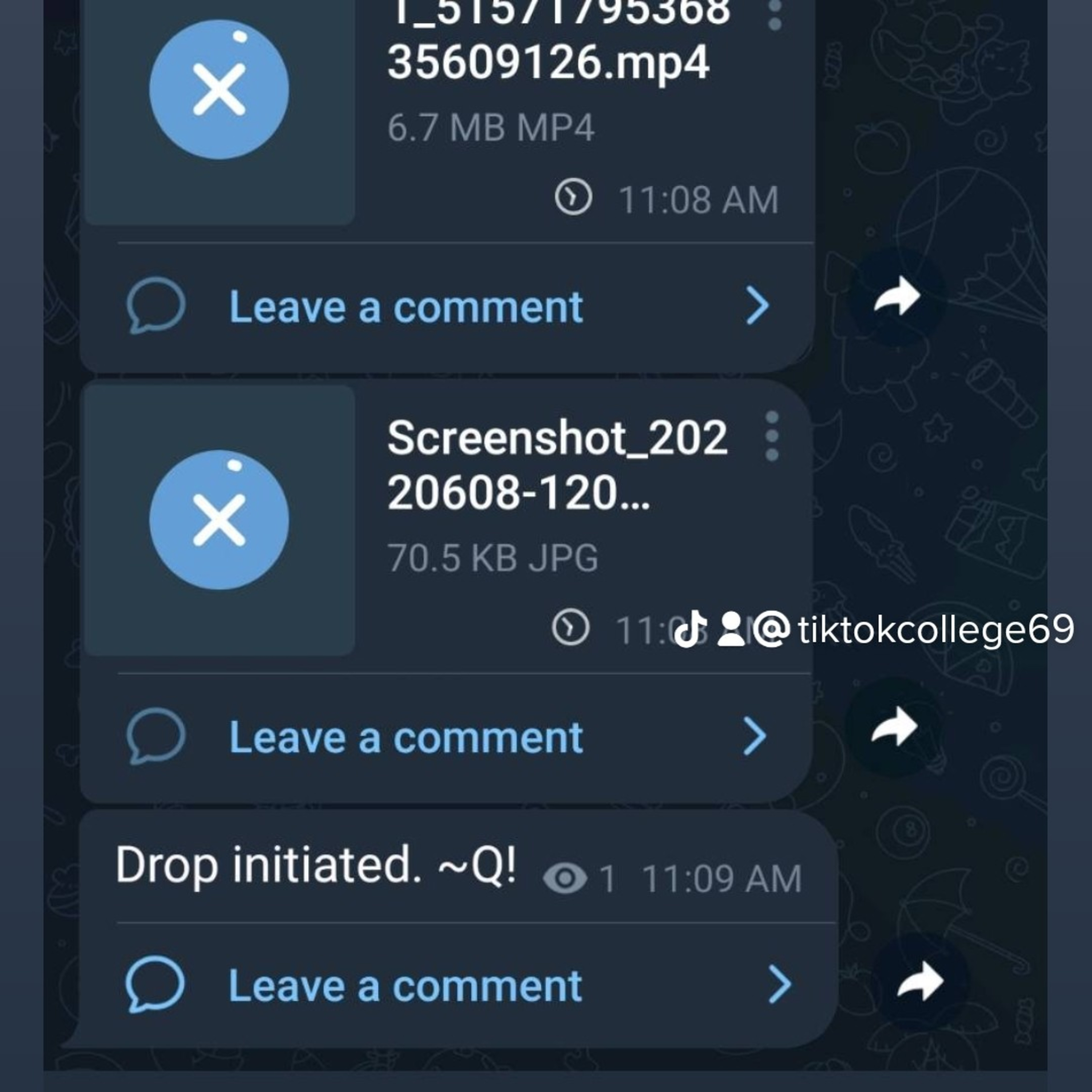The width and height of the screenshot is (1092, 1092).
Task: Leave a comment on the mp4 post
Action: [447, 307]
